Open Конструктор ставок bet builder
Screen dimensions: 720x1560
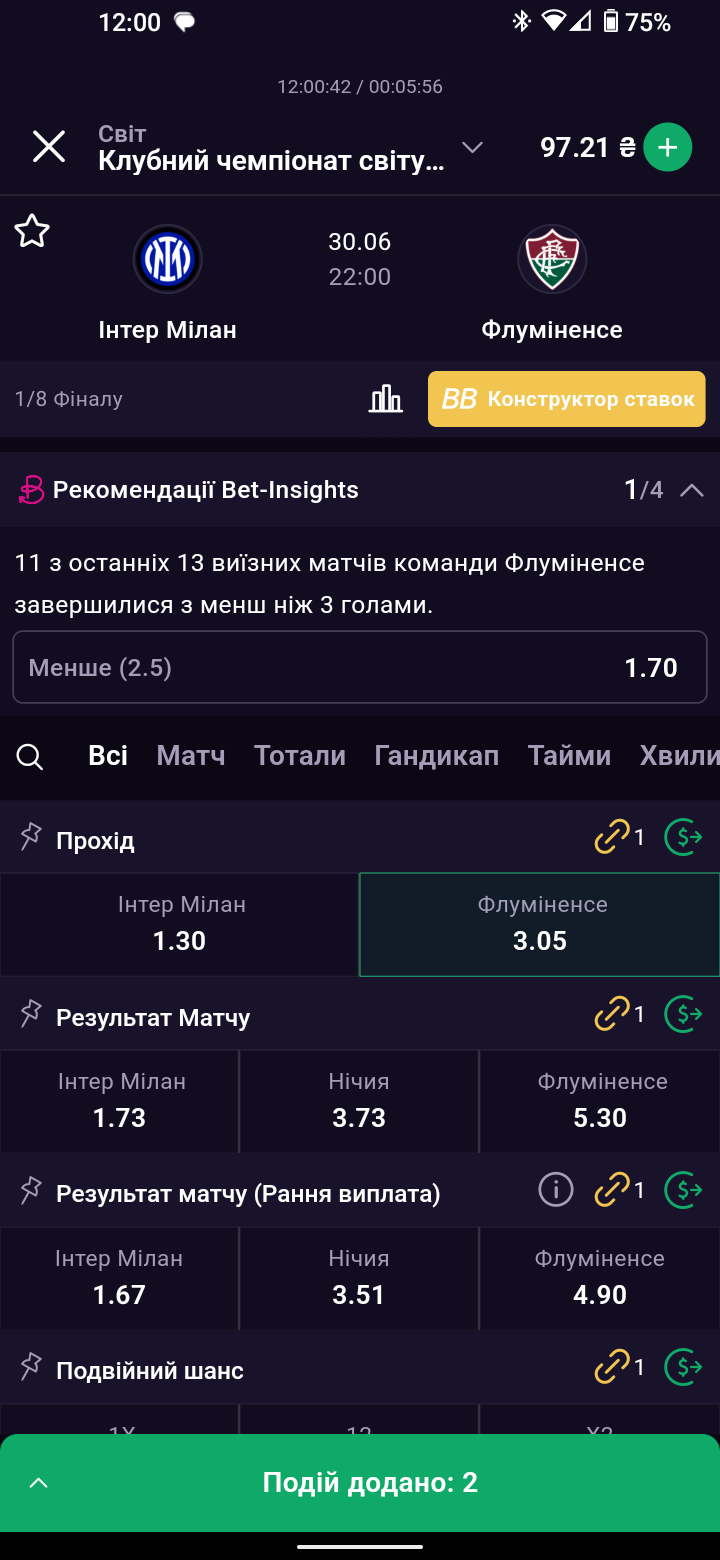[x=567, y=399]
